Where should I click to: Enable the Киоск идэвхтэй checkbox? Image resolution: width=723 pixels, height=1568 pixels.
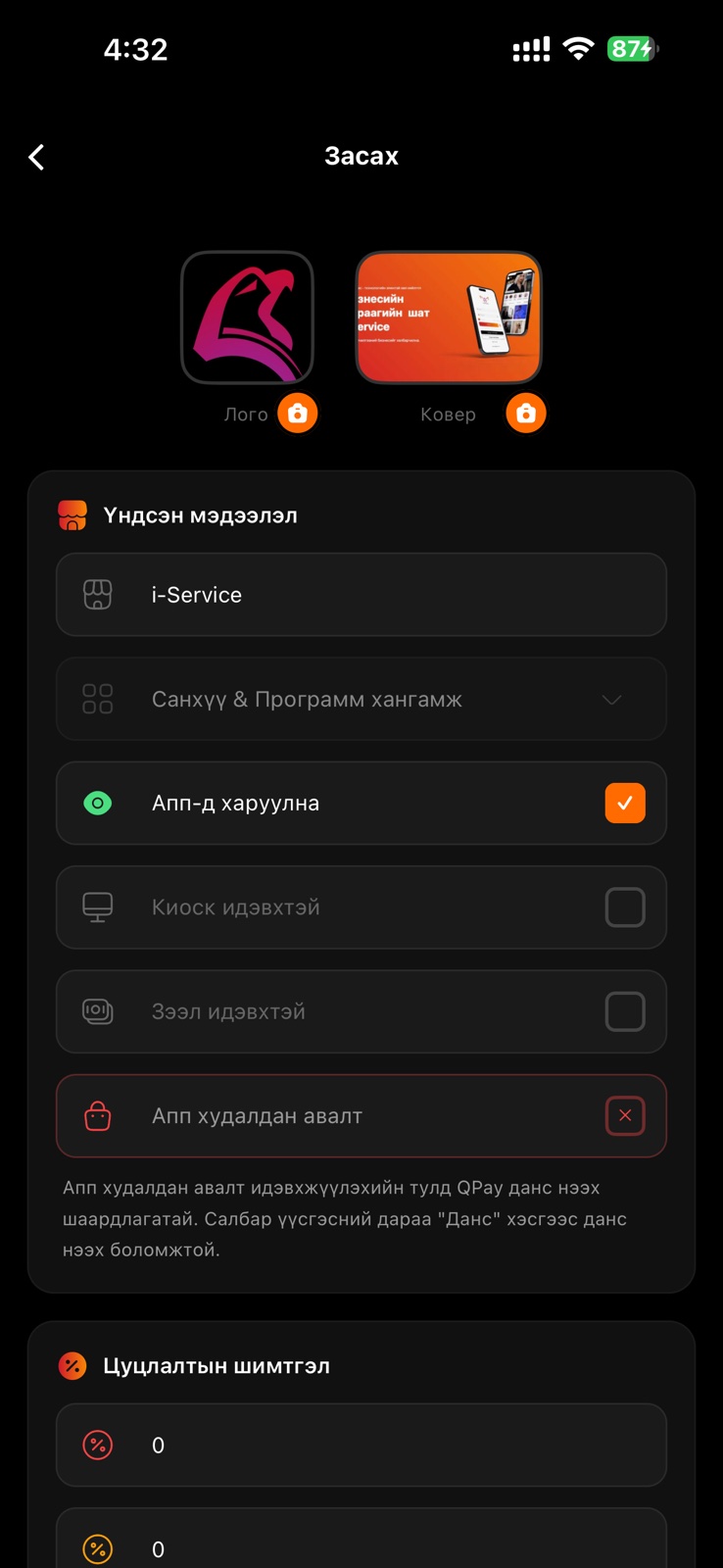point(624,906)
